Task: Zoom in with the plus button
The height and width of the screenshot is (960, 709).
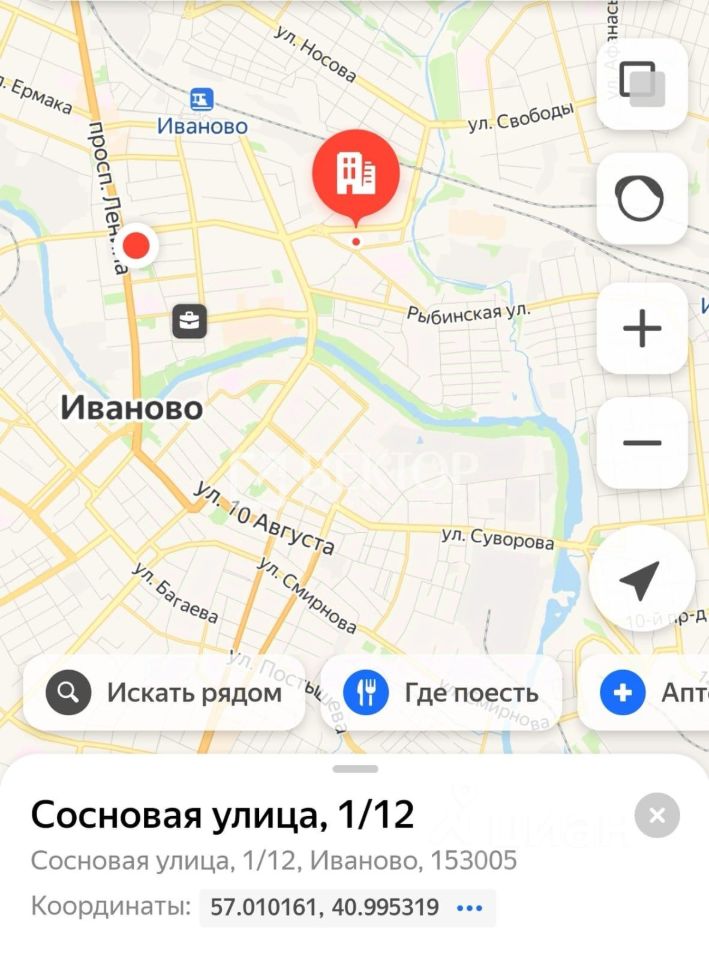Action: coord(642,328)
